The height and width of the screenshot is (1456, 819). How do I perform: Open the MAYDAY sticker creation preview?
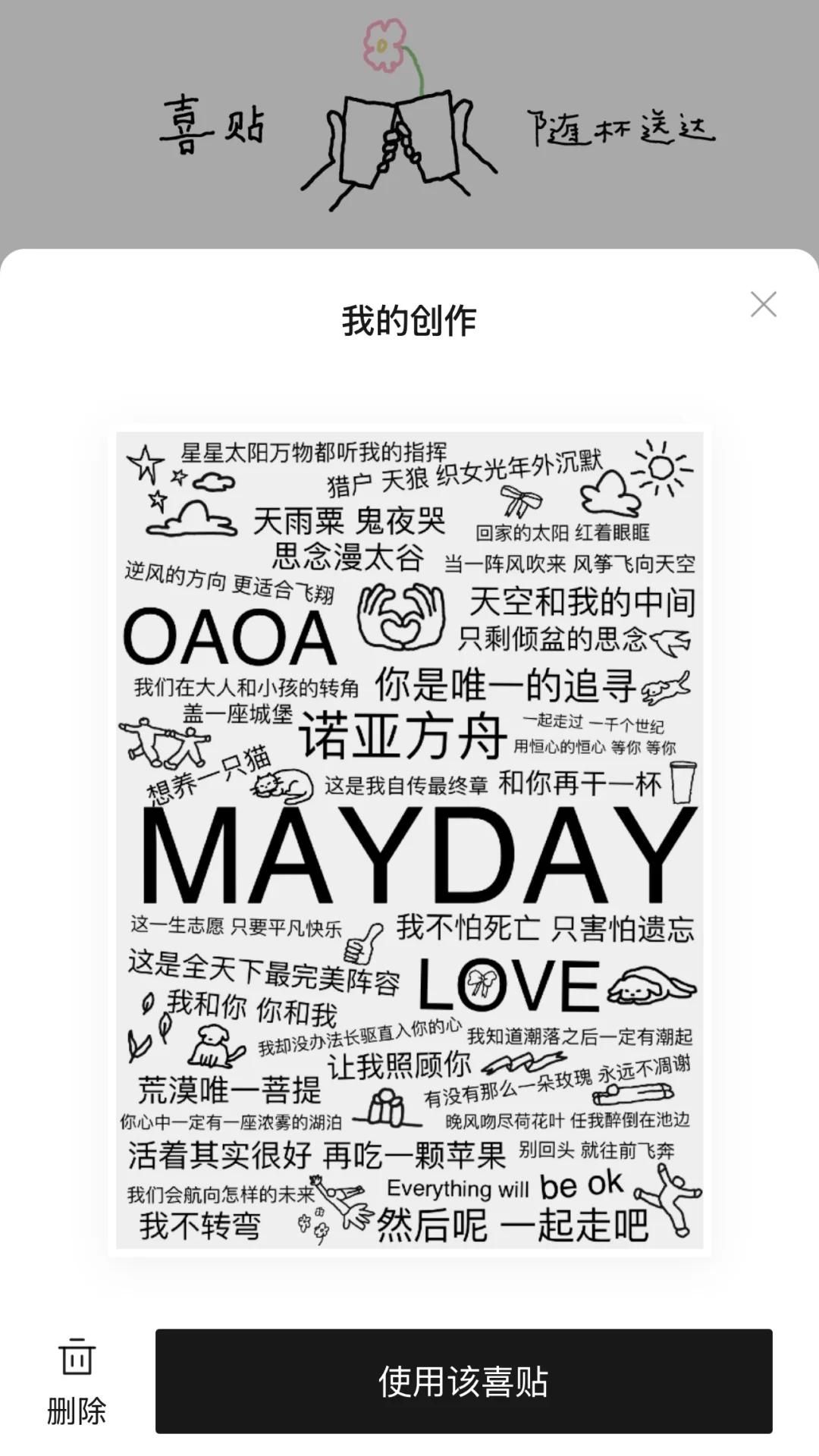[409, 840]
